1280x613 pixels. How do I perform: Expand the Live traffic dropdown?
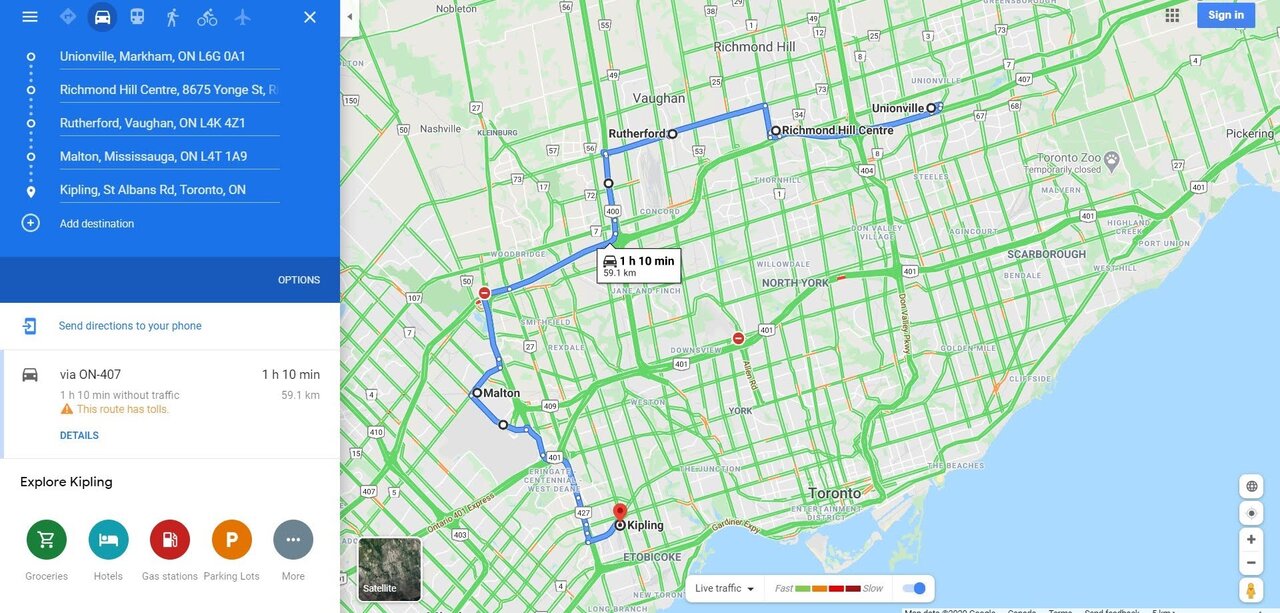725,589
